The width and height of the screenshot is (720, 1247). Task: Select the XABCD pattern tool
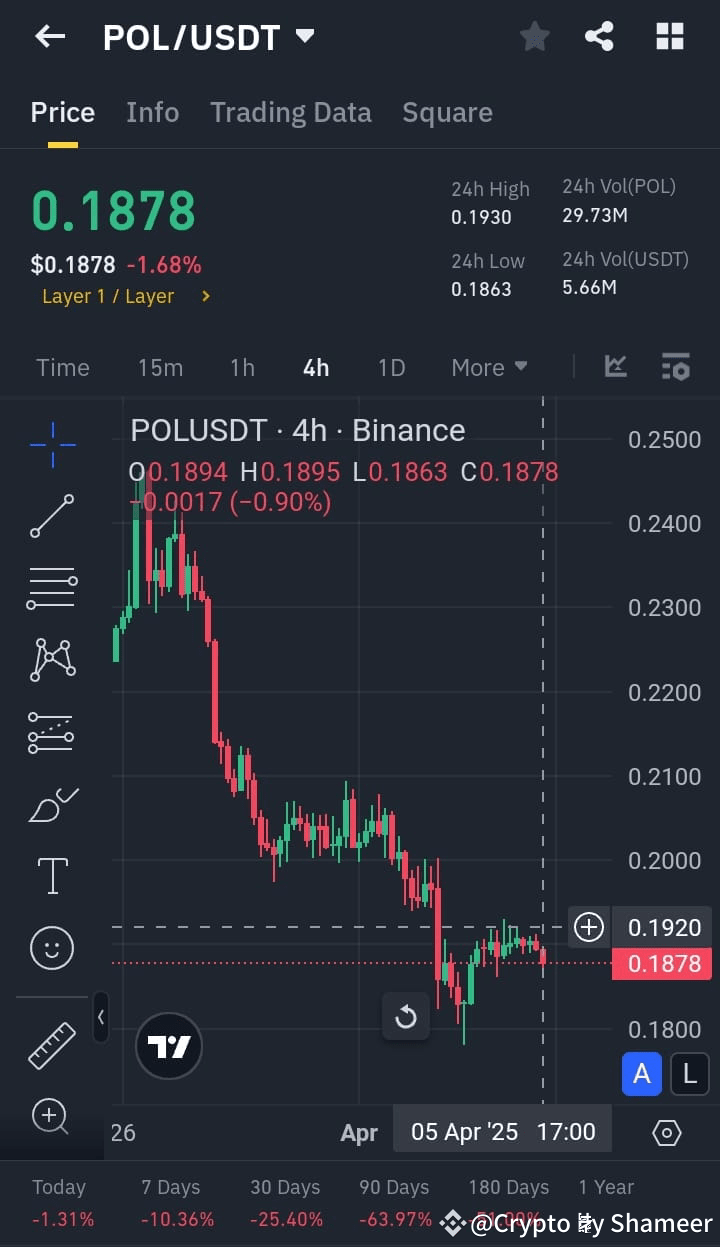(x=51, y=659)
